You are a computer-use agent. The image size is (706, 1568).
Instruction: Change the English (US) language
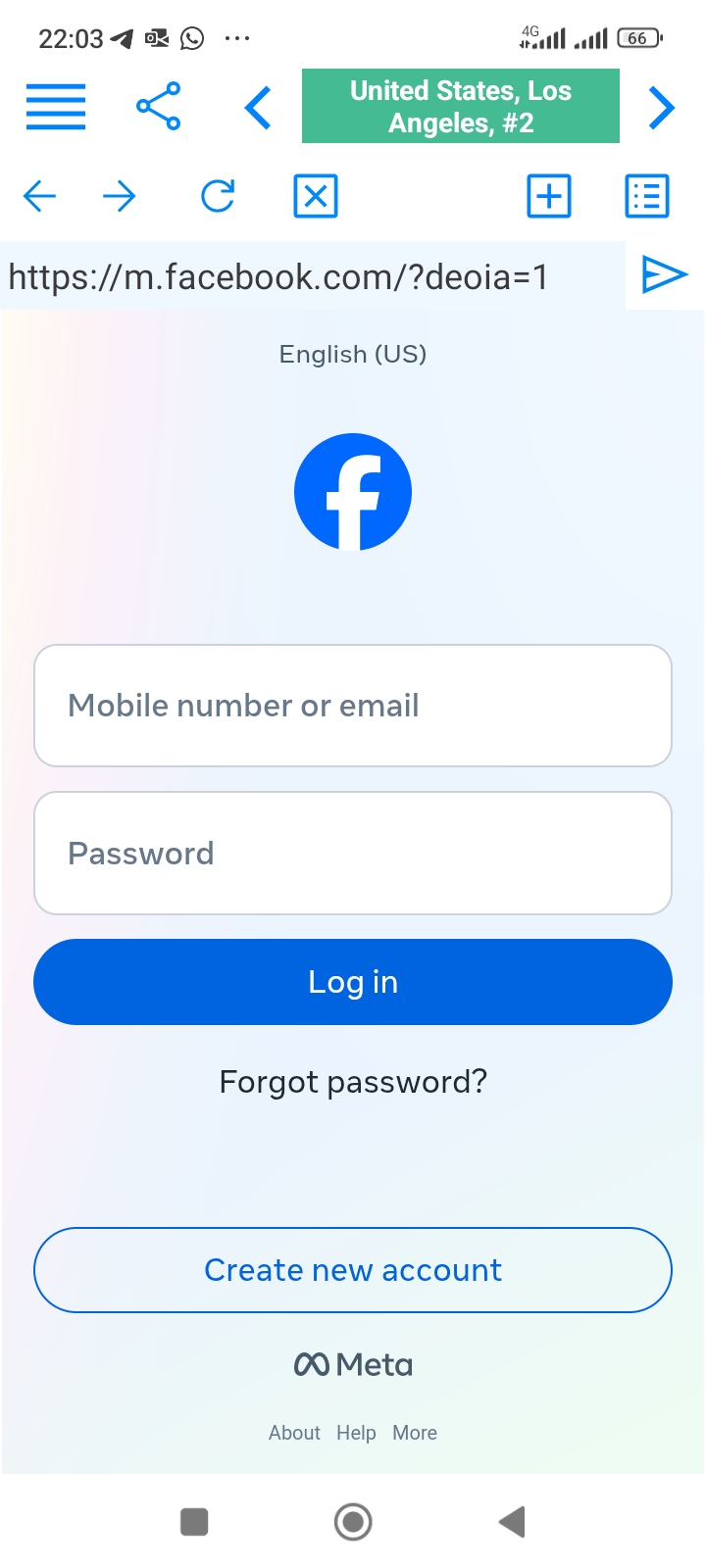tap(353, 354)
